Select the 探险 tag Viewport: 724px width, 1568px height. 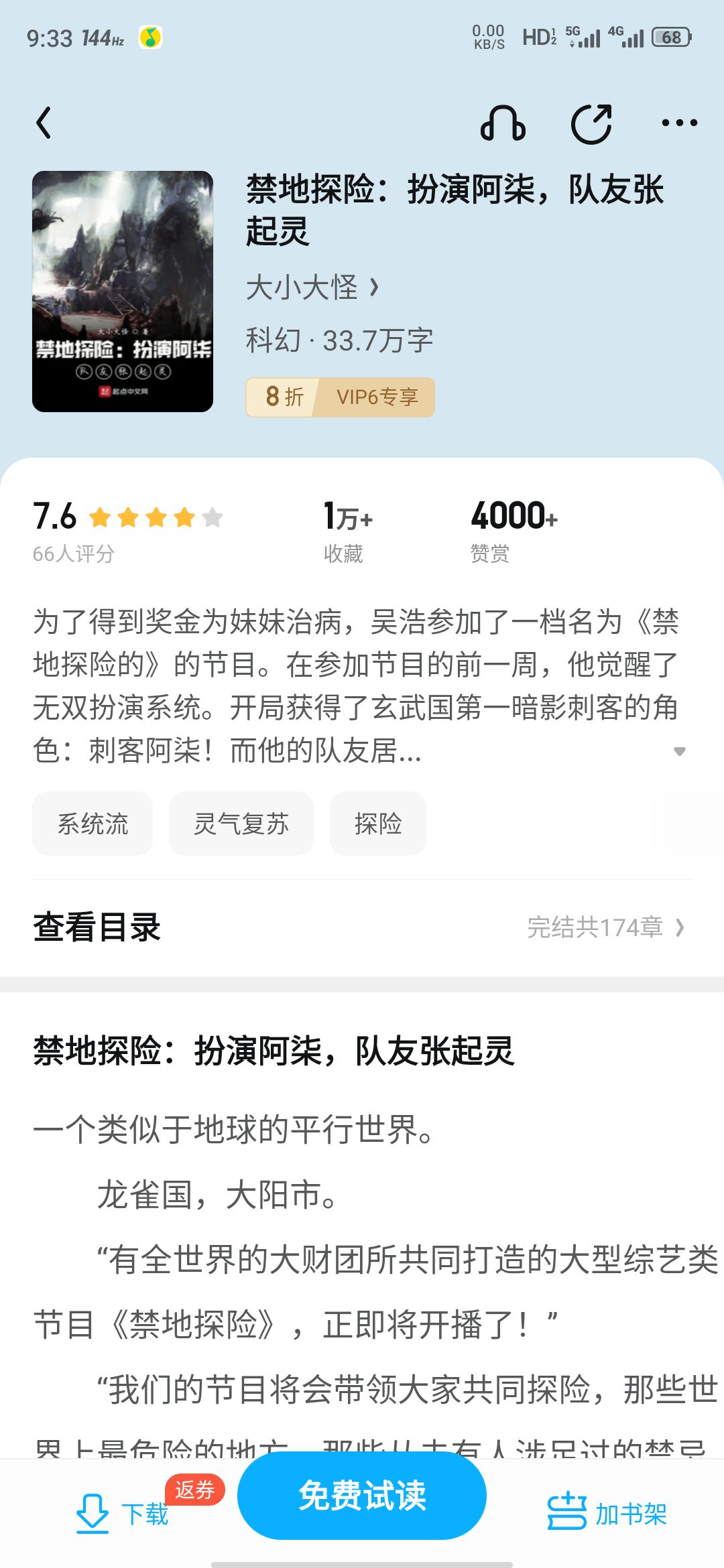(x=377, y=824)
